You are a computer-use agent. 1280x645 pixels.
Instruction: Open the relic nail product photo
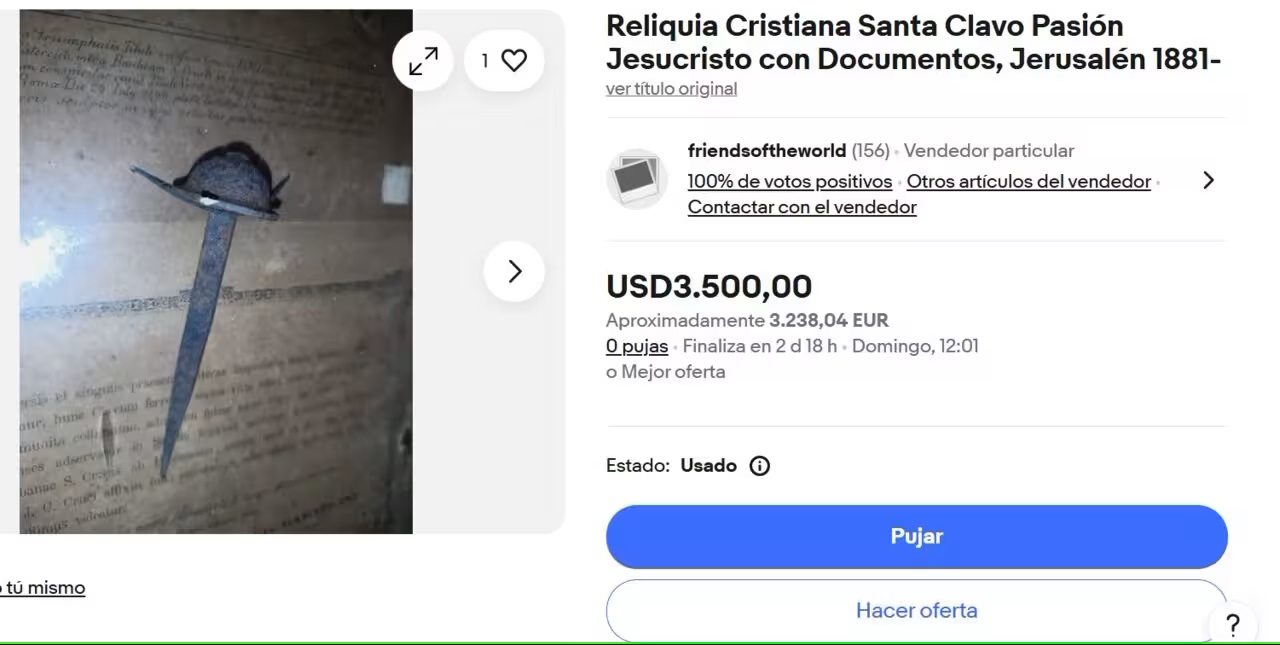coord(216,271)
